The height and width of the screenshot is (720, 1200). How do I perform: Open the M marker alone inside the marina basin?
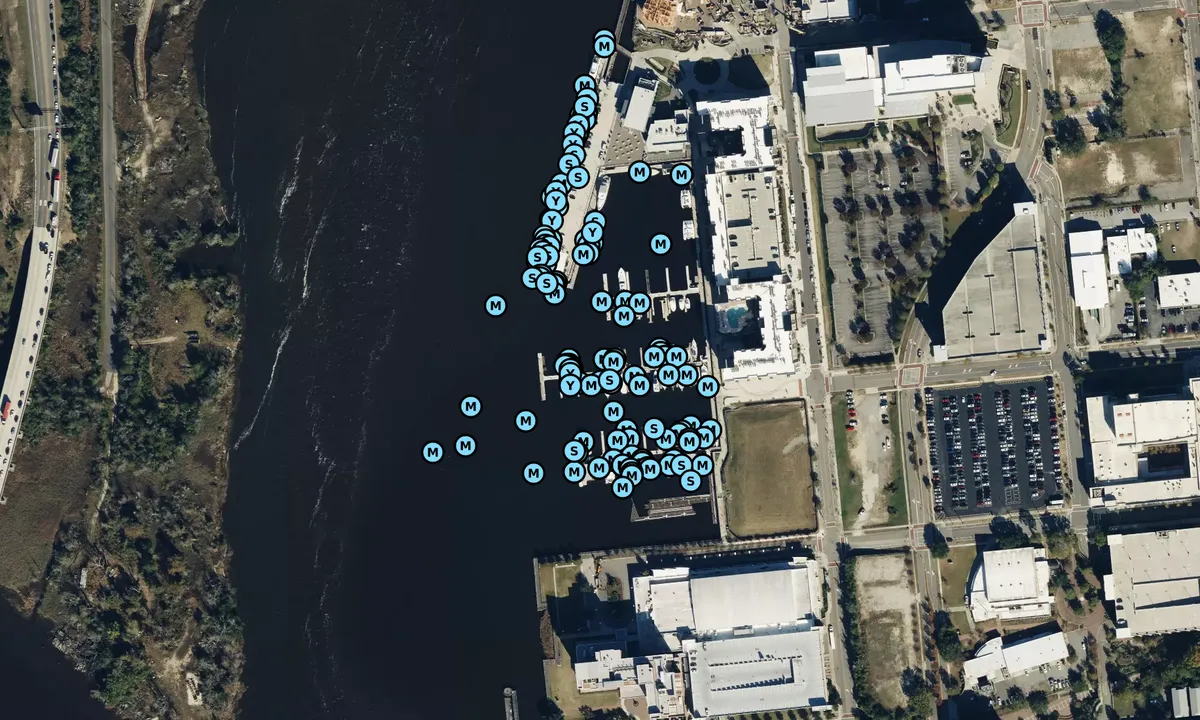click(660, 243)
